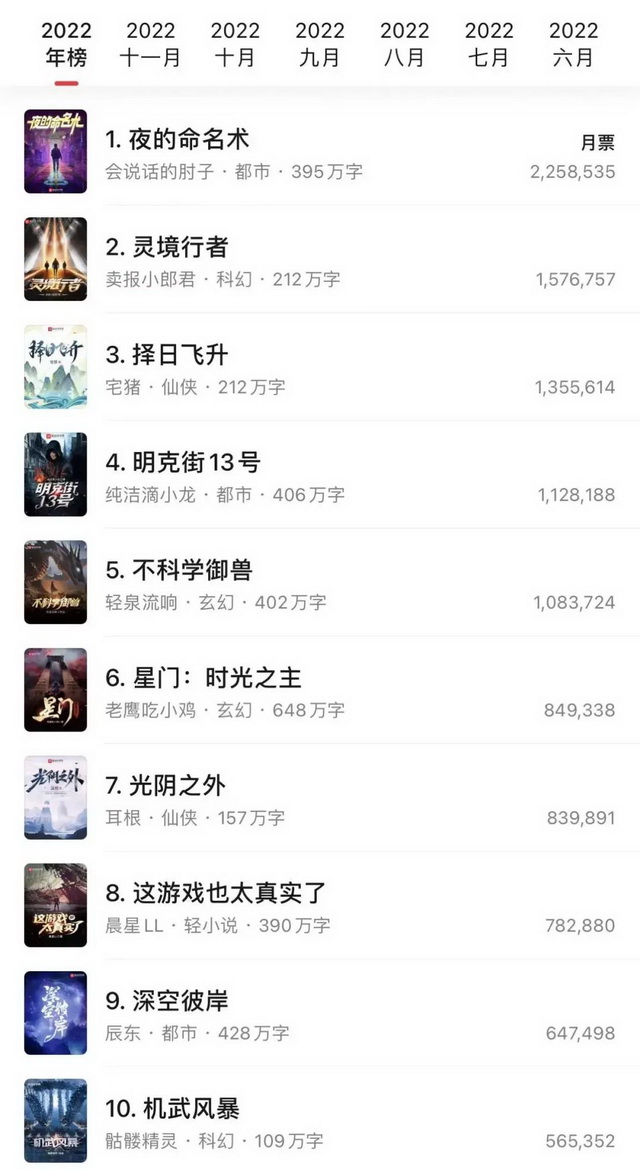Open 这游戏也太真实了
This screenshot has height=1170, width=640.
[216, 893]
